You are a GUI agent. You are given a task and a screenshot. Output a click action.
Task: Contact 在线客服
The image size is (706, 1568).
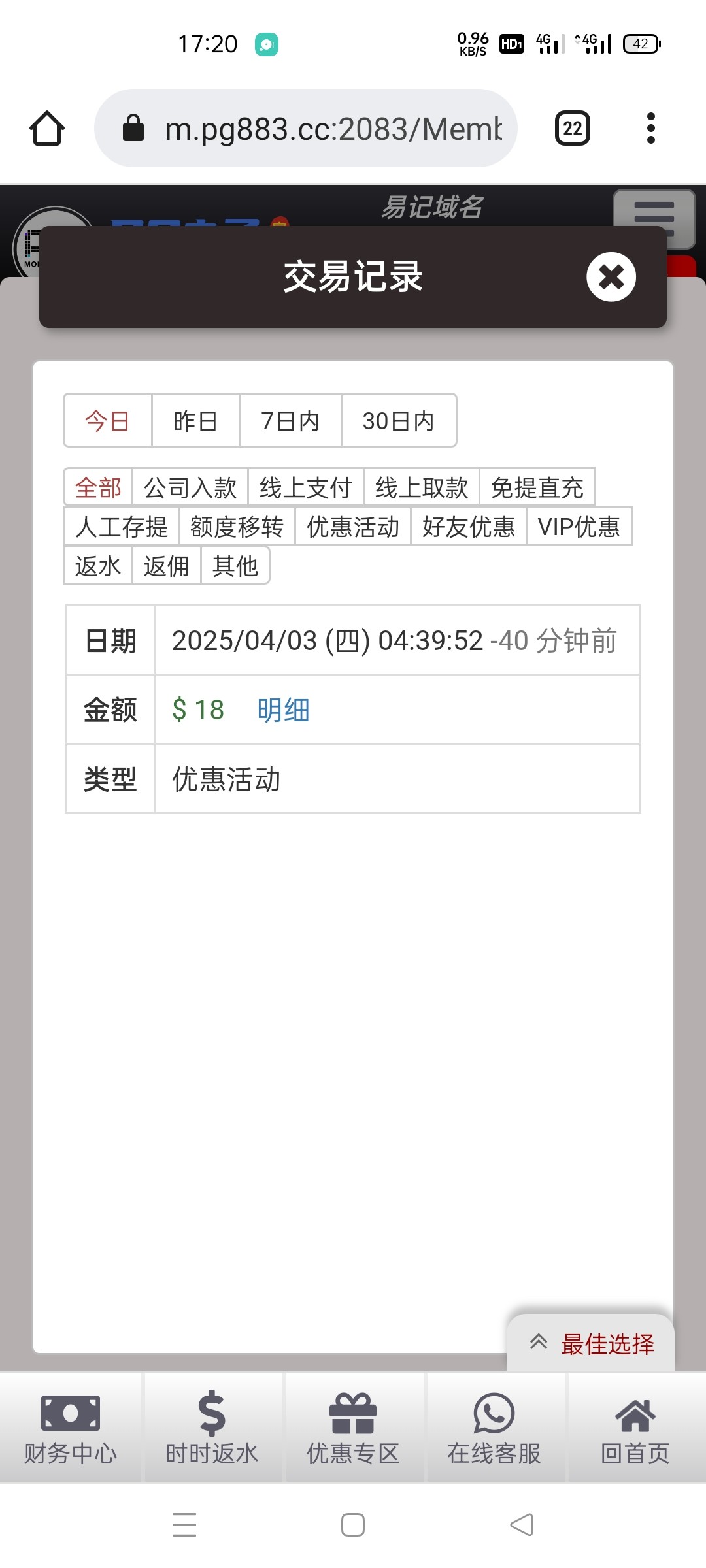494,1427
